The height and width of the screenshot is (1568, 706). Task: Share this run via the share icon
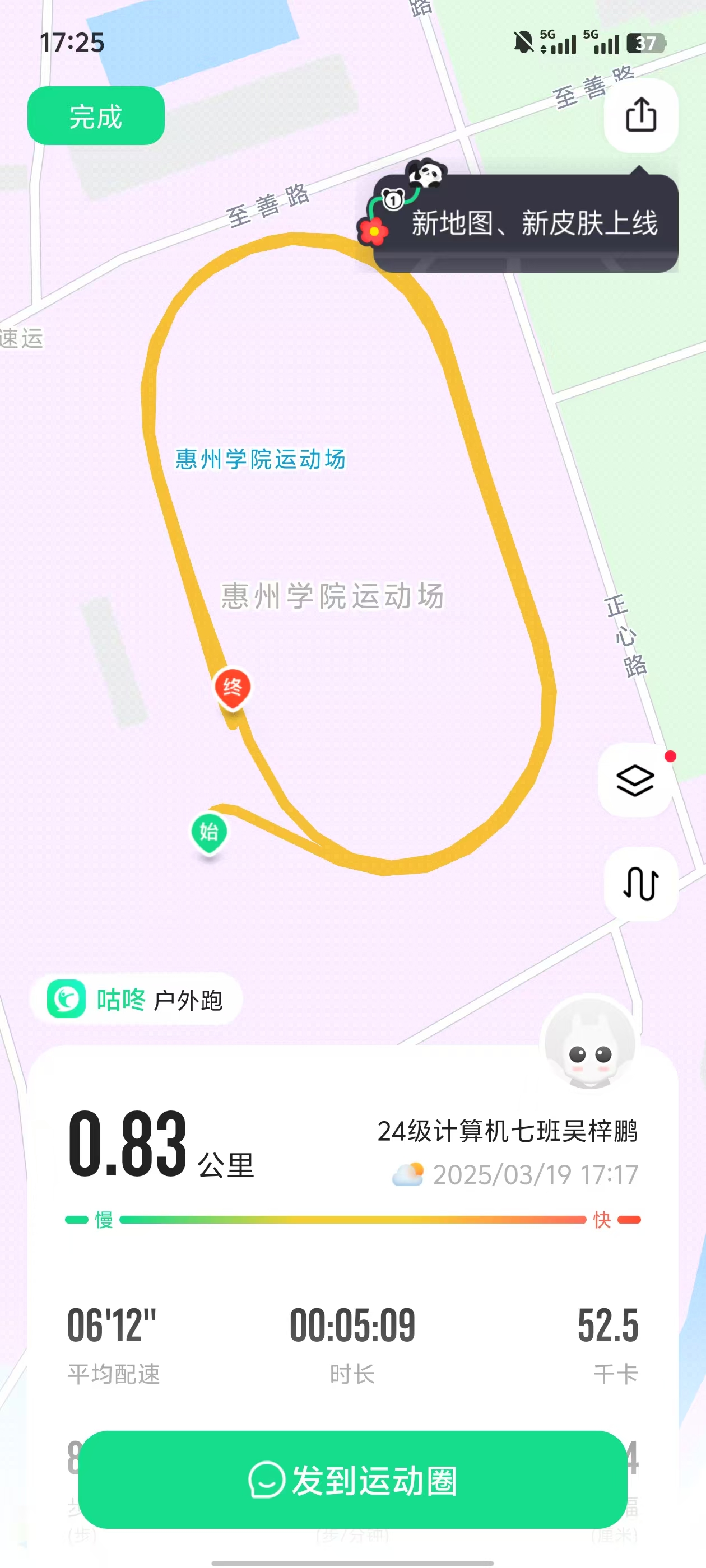click(641, 115)
